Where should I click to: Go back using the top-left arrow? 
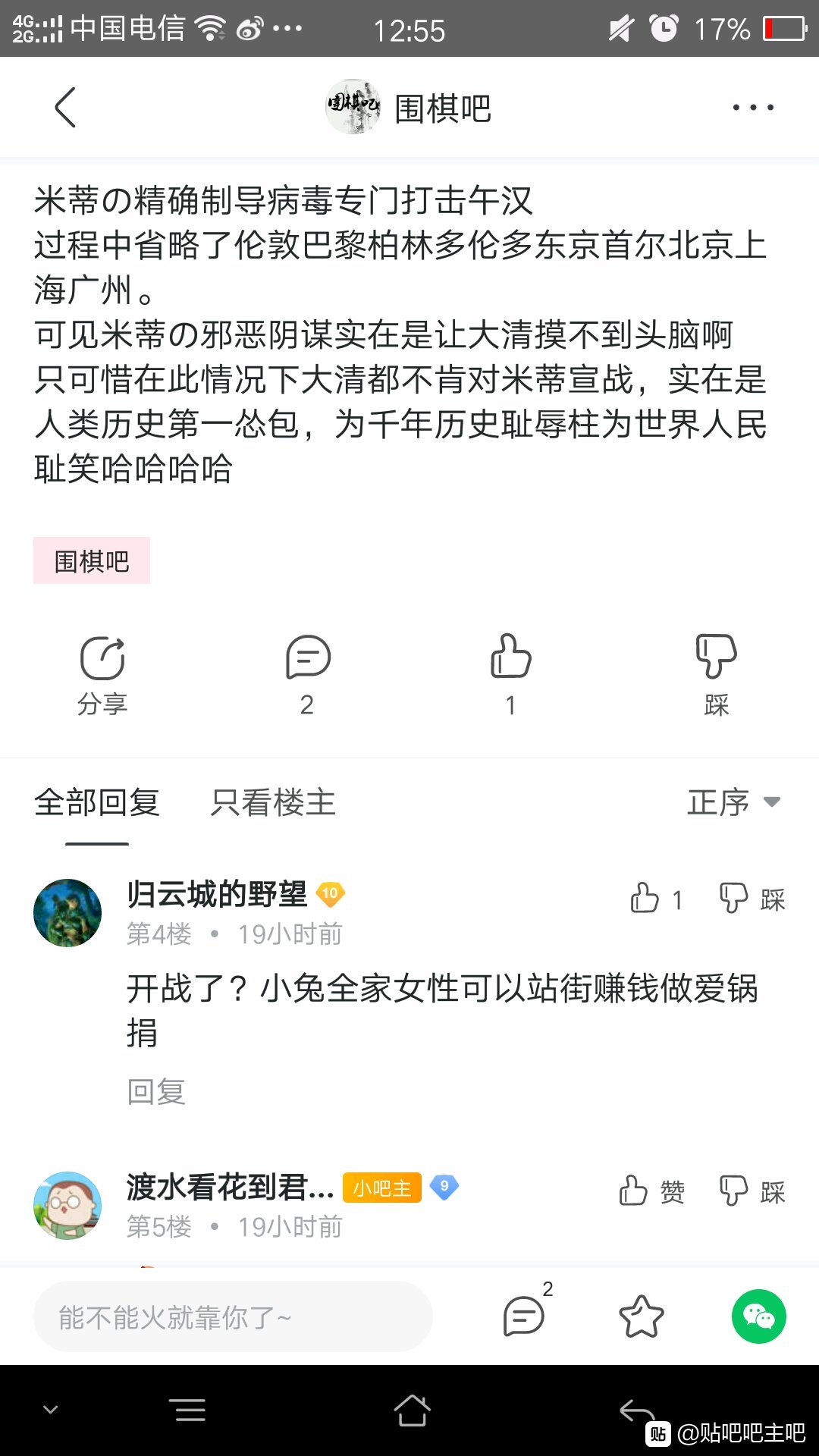pyautogui.click(x=66, y=107)
